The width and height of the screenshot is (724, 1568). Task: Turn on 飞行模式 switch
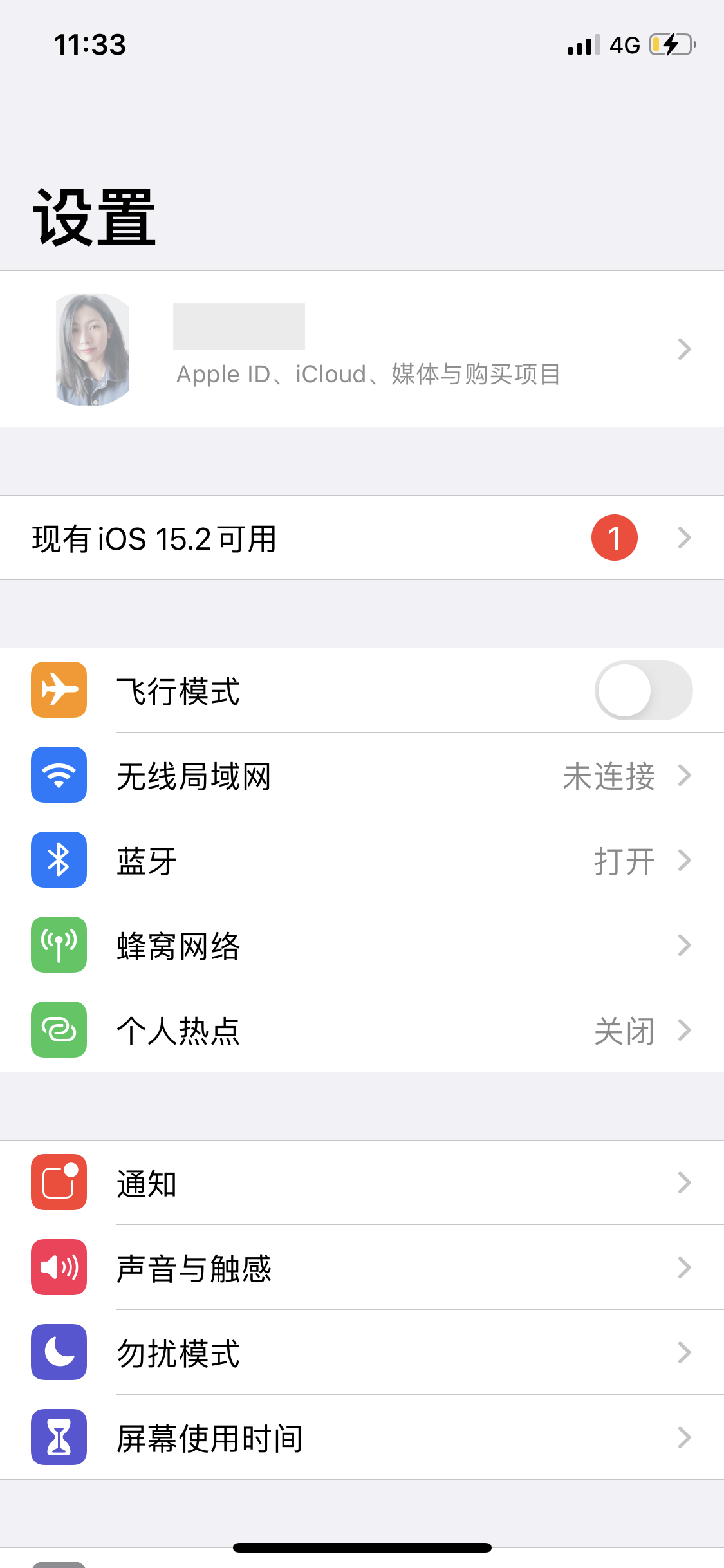coord(643,691)
